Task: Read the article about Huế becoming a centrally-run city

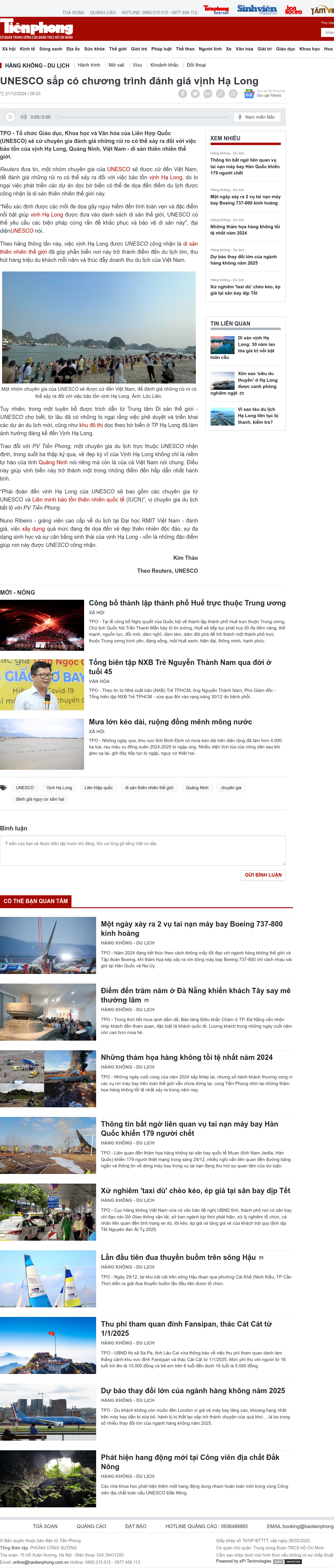Action: tap(187, 603)
